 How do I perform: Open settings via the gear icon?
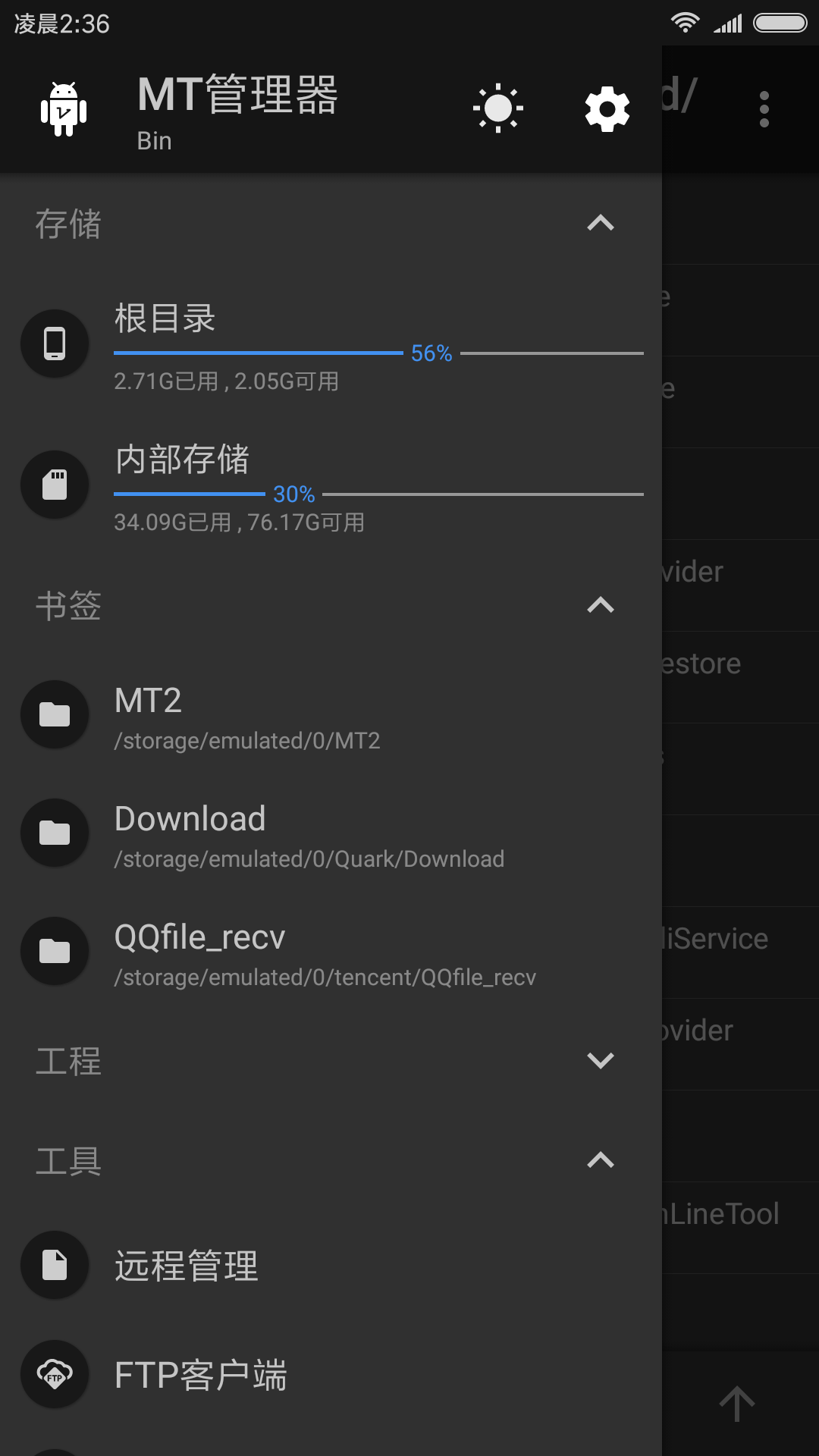[x=606, y=108]
